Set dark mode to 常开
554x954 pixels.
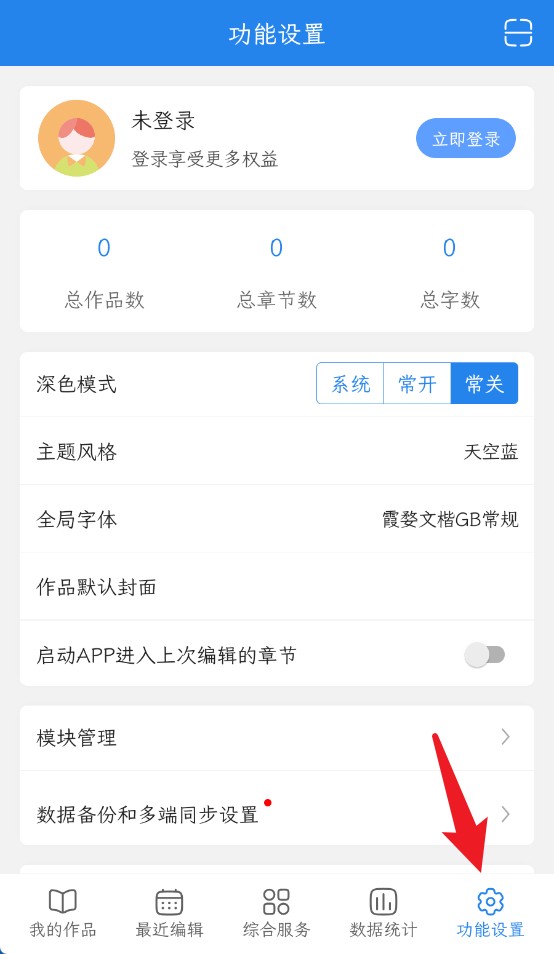[x=417, y=384]
